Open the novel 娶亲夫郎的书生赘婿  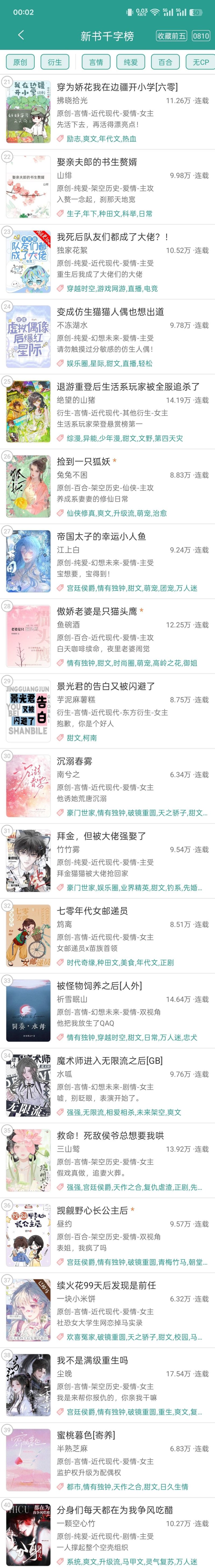pyautogui.click(x=97, y=162)
